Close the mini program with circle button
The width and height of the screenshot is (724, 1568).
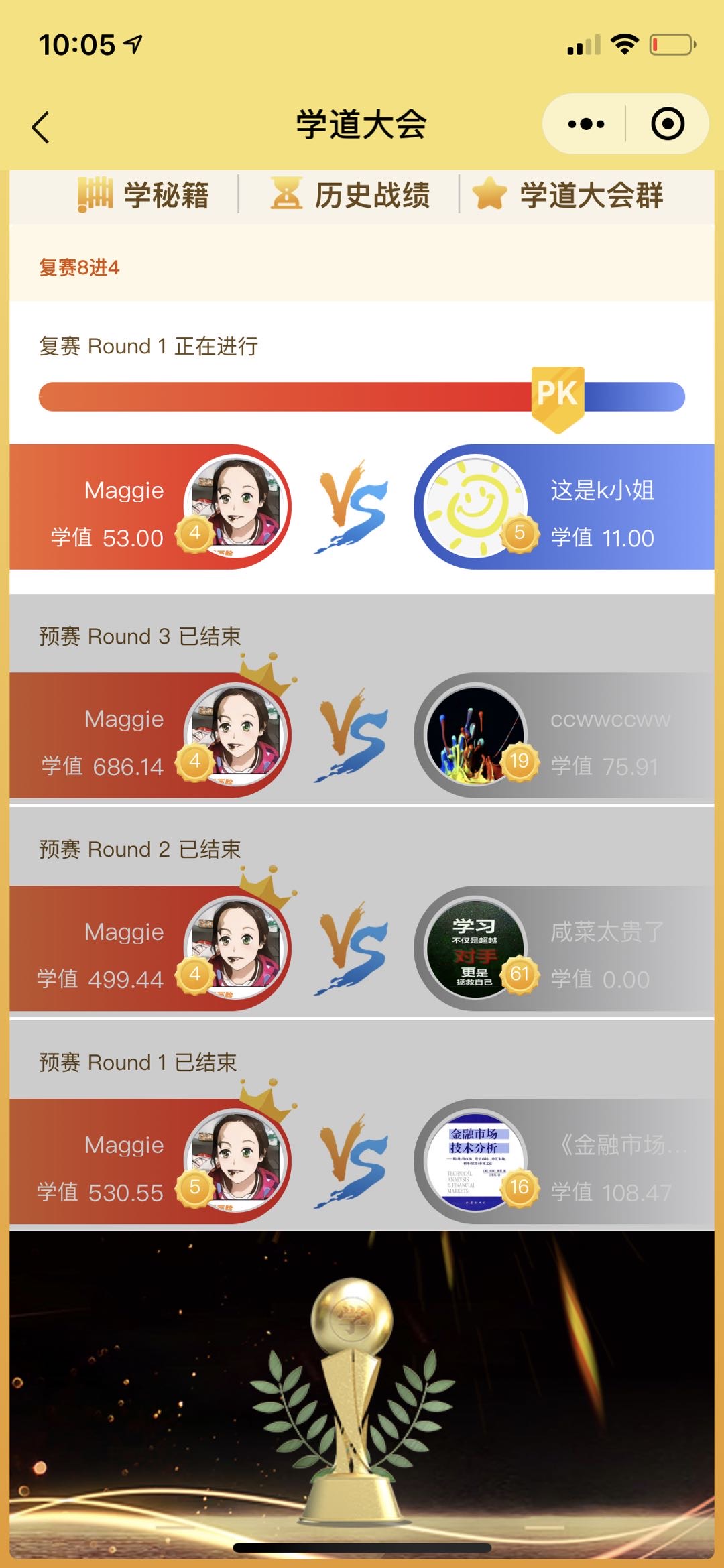tap(668, 124)
